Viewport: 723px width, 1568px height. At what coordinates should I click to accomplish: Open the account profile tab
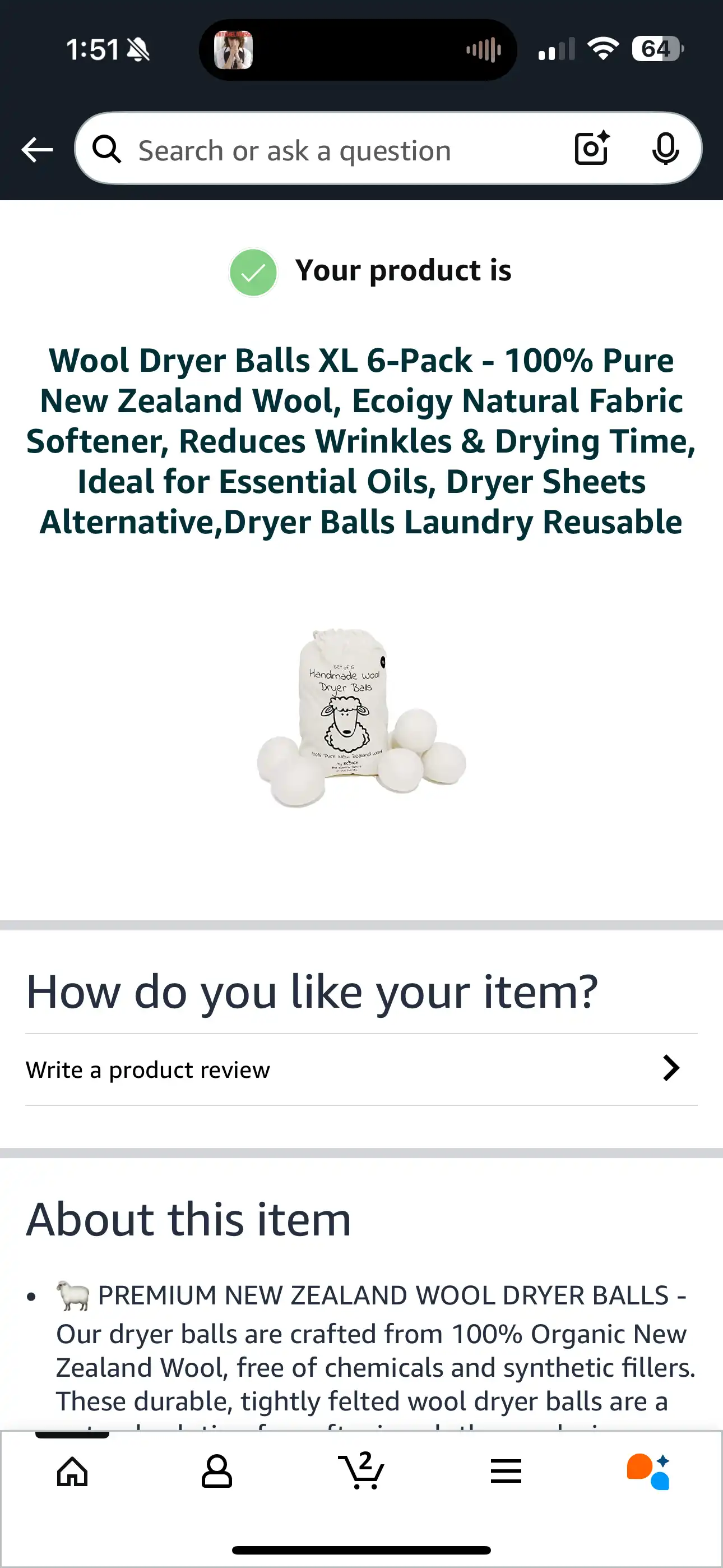[217, 1472]
